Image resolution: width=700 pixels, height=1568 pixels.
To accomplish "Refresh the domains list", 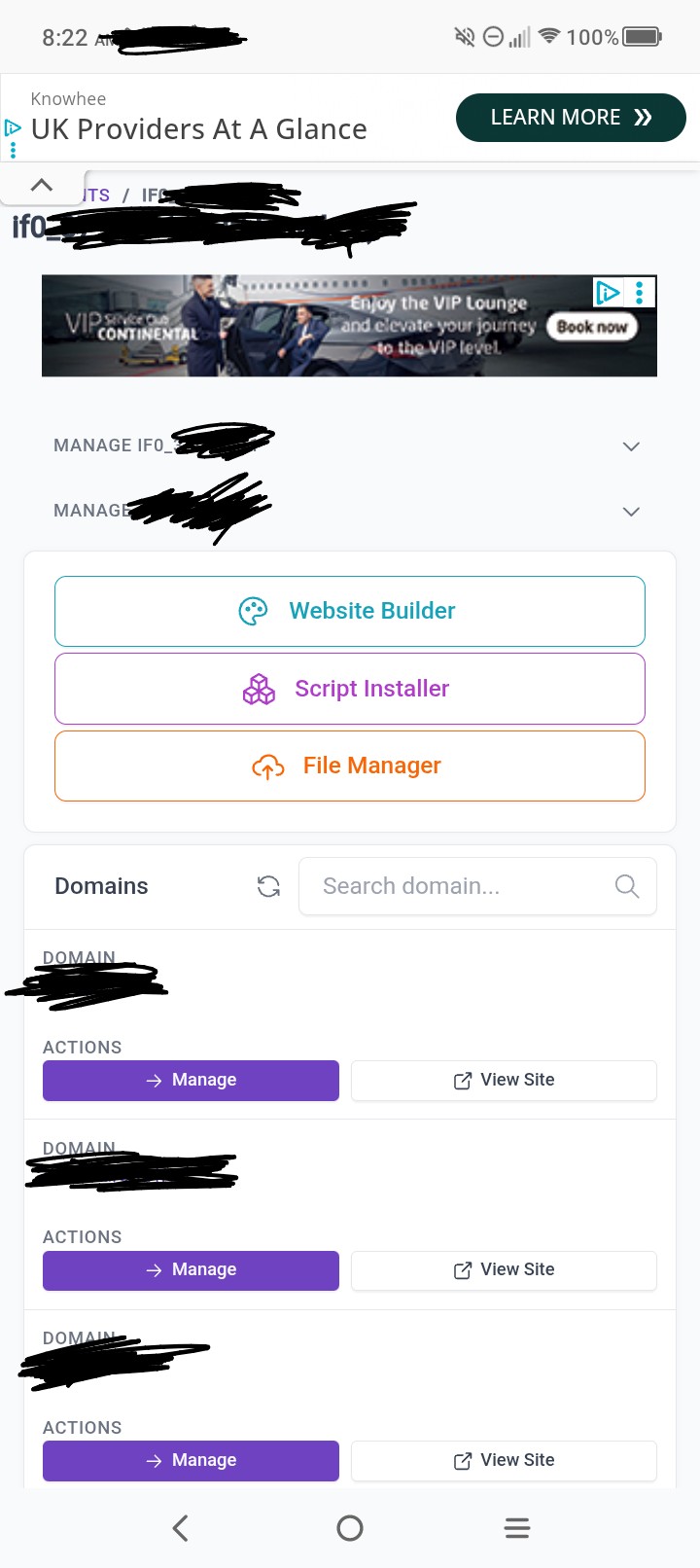I will tap(268, 886).
